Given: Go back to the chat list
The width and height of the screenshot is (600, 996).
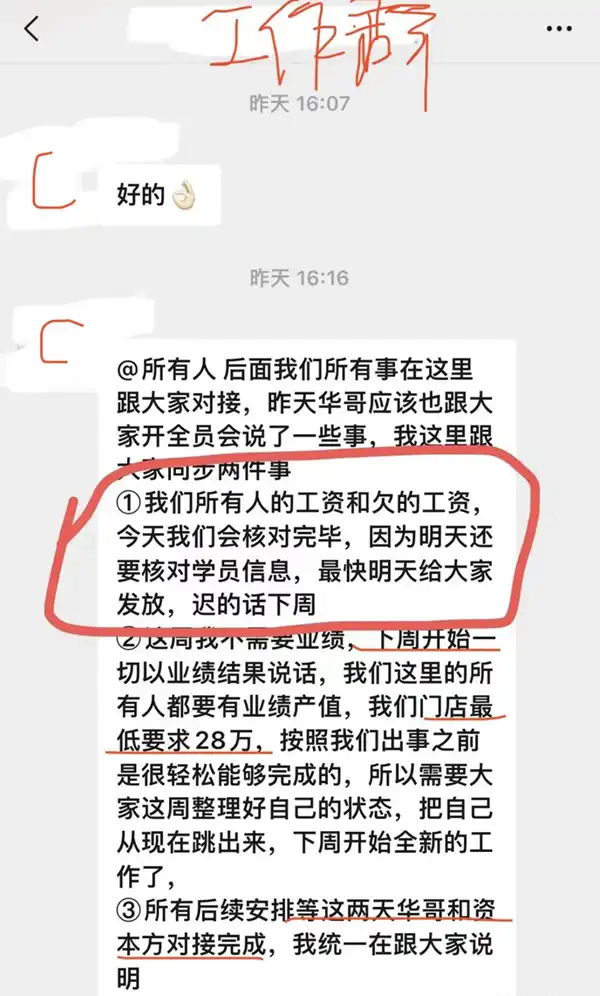Looking at the screenshot, I should [x=32, y=30].
